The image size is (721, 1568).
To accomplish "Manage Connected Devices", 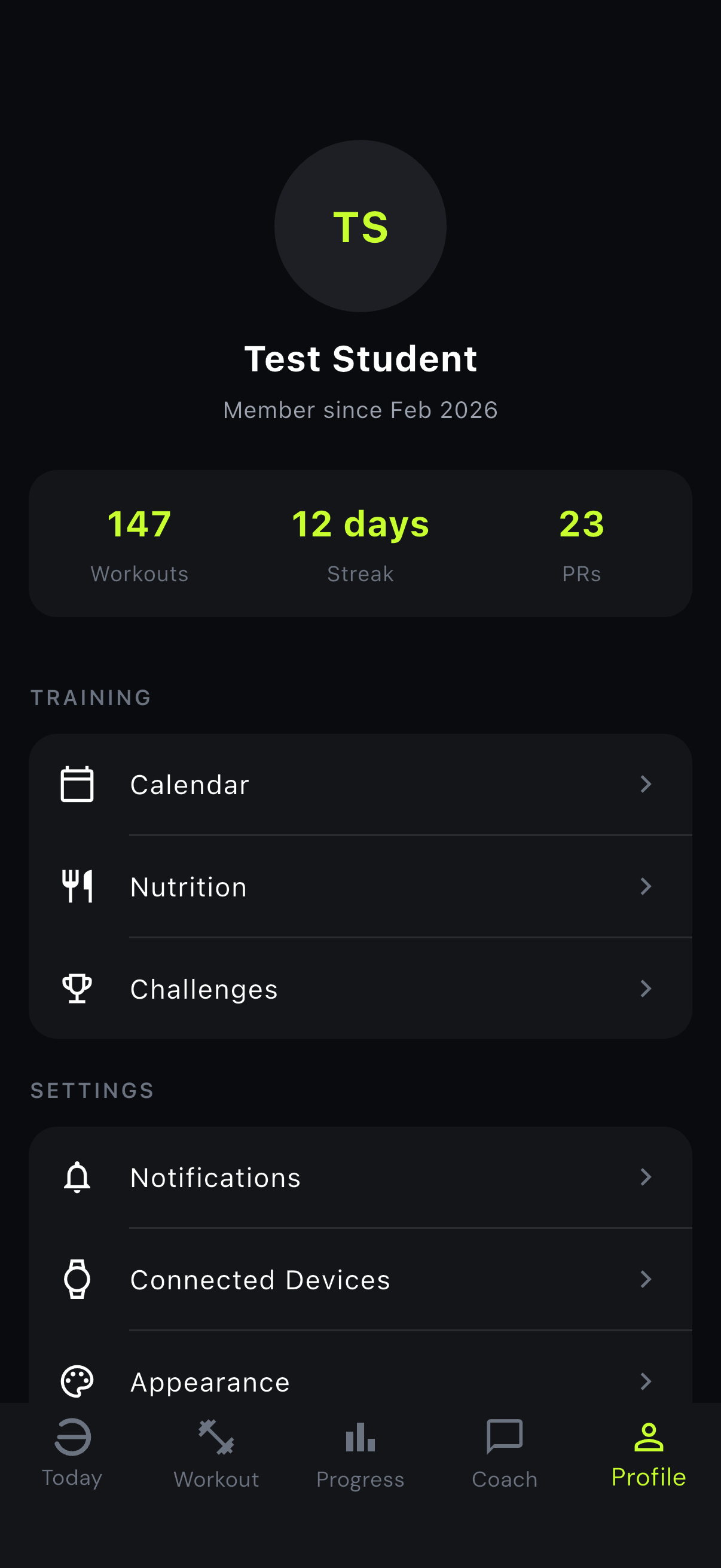I will tap(359, 1280).
